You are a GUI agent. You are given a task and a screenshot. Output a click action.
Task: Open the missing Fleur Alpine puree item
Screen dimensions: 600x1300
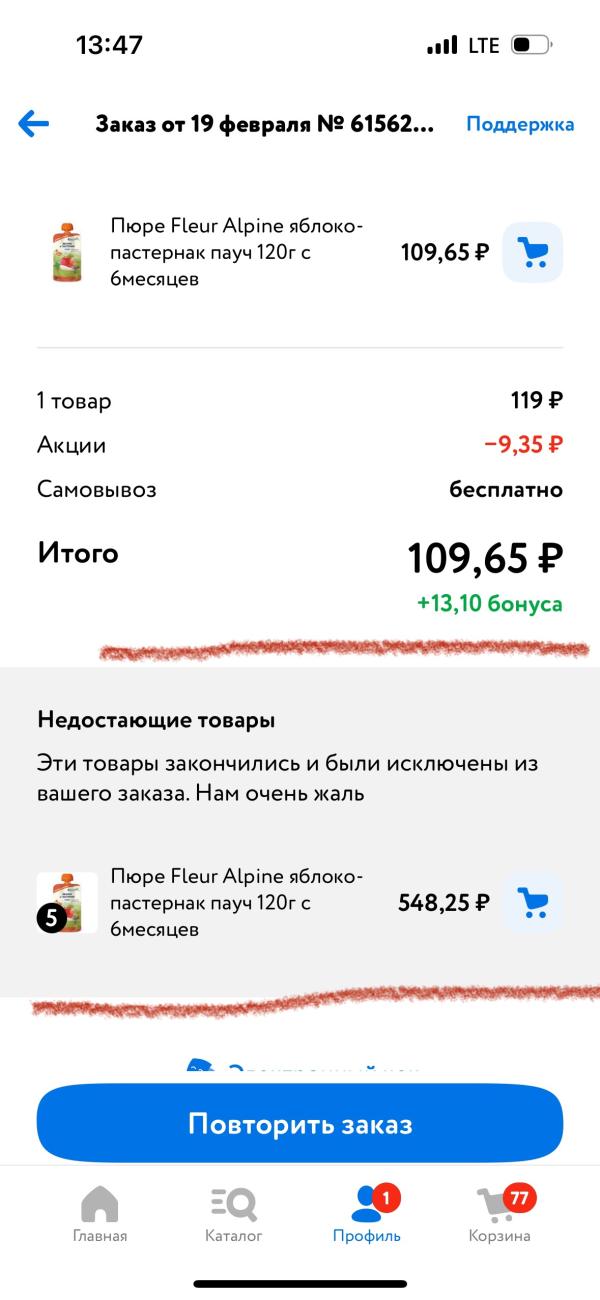coord(236,903)
